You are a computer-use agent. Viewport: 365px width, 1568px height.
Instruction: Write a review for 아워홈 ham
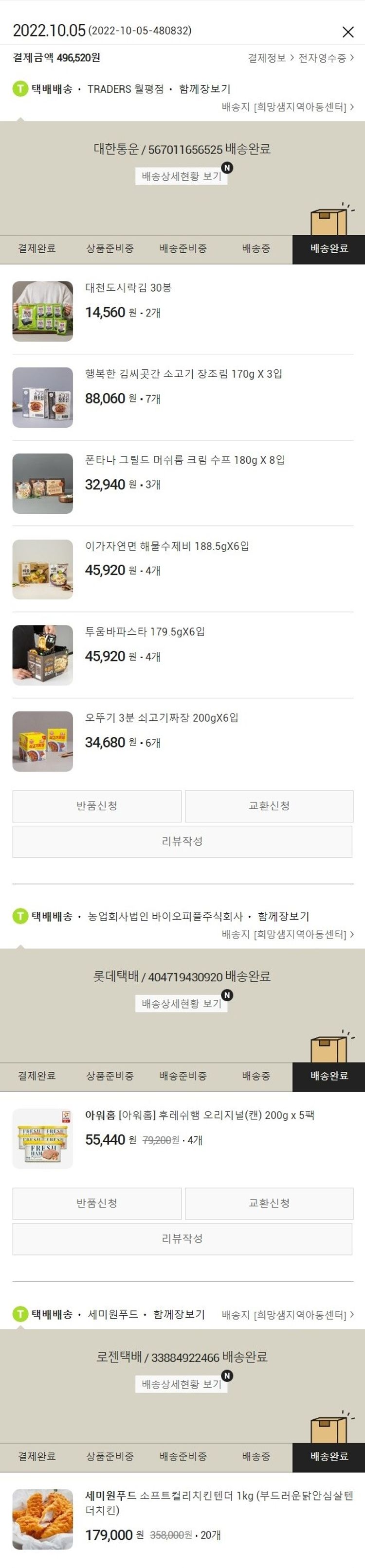pyautogui.click(x=182, y=1238)
